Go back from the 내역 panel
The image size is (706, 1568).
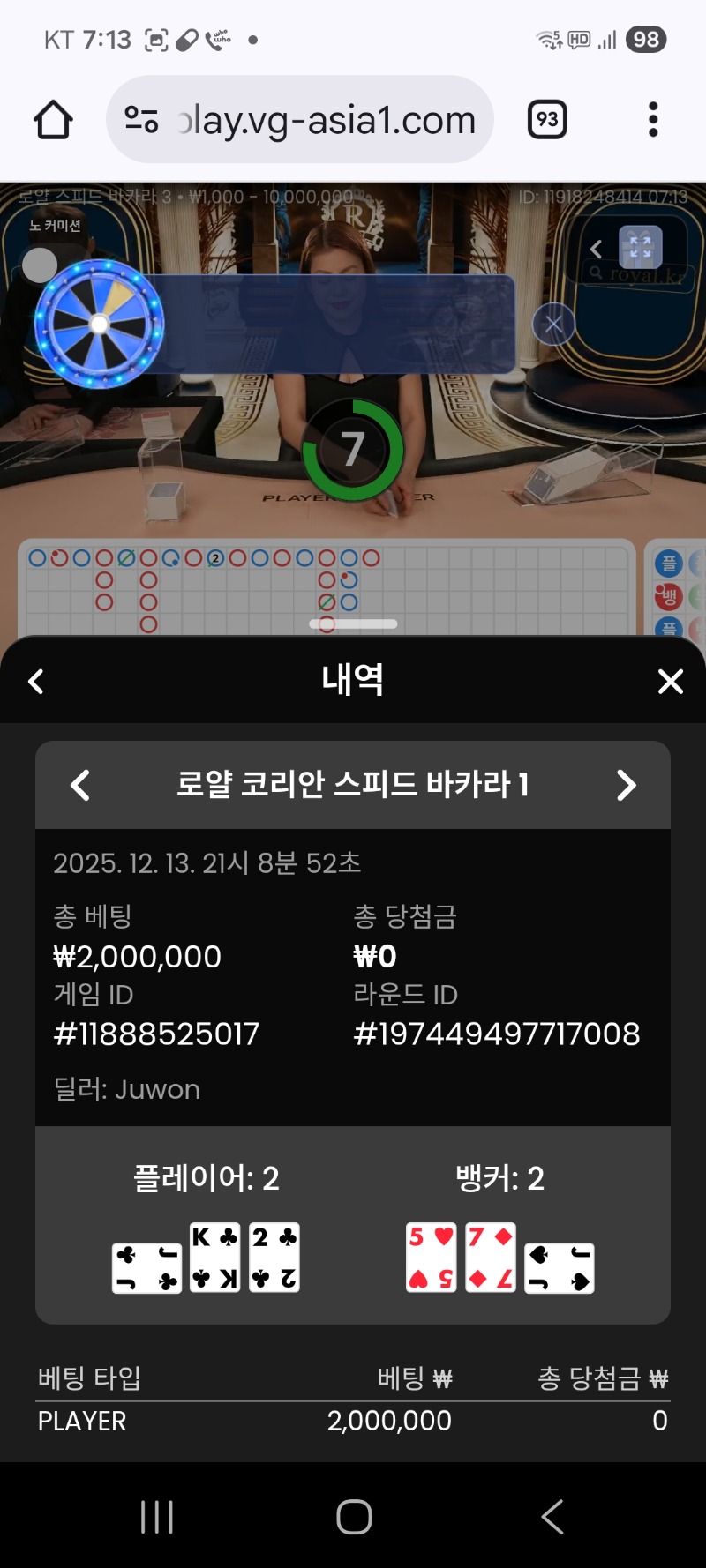tap(36, 681)
